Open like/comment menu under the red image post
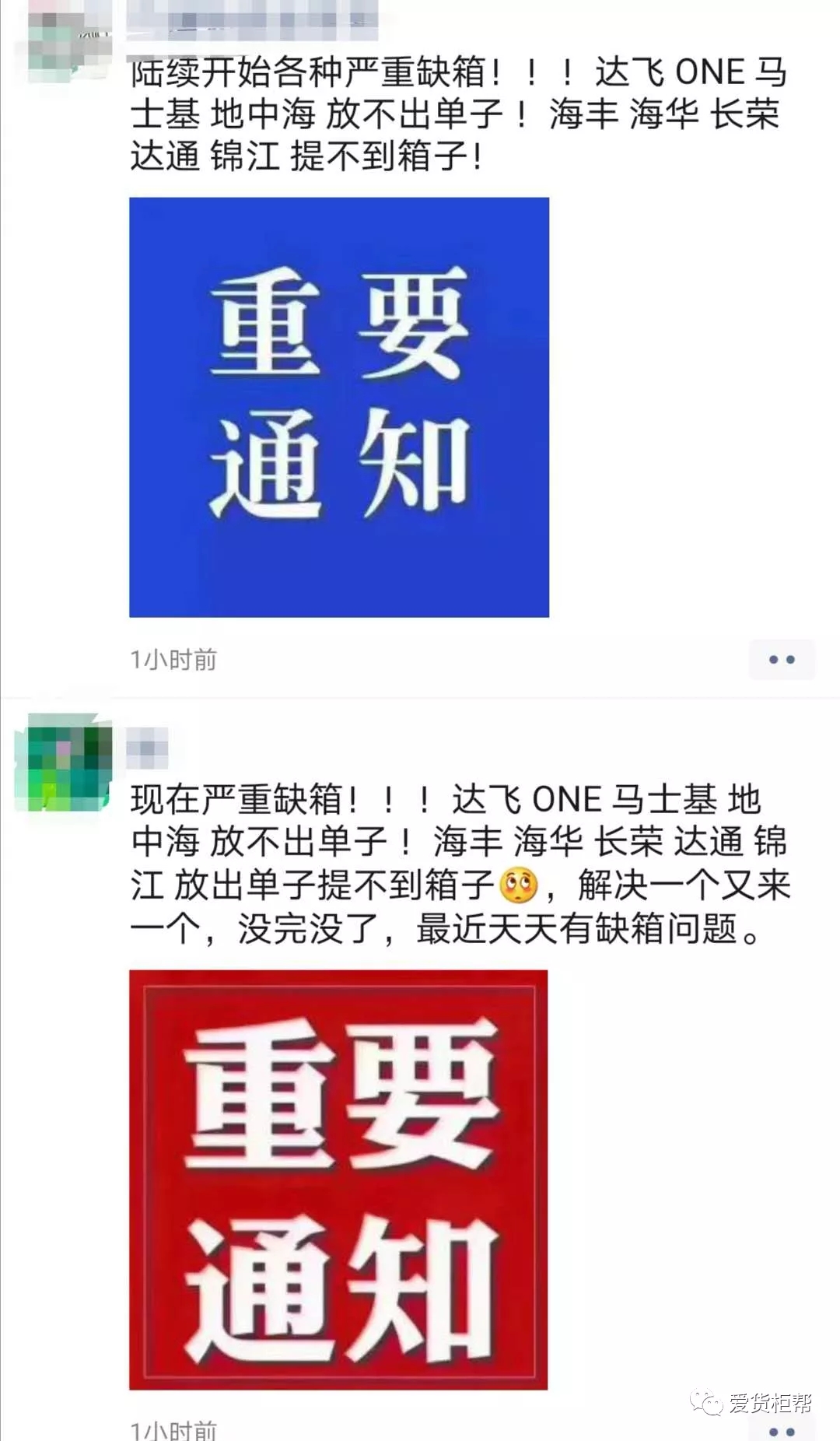Viewport: 840px width, 1441px height. coord(781,1430)
